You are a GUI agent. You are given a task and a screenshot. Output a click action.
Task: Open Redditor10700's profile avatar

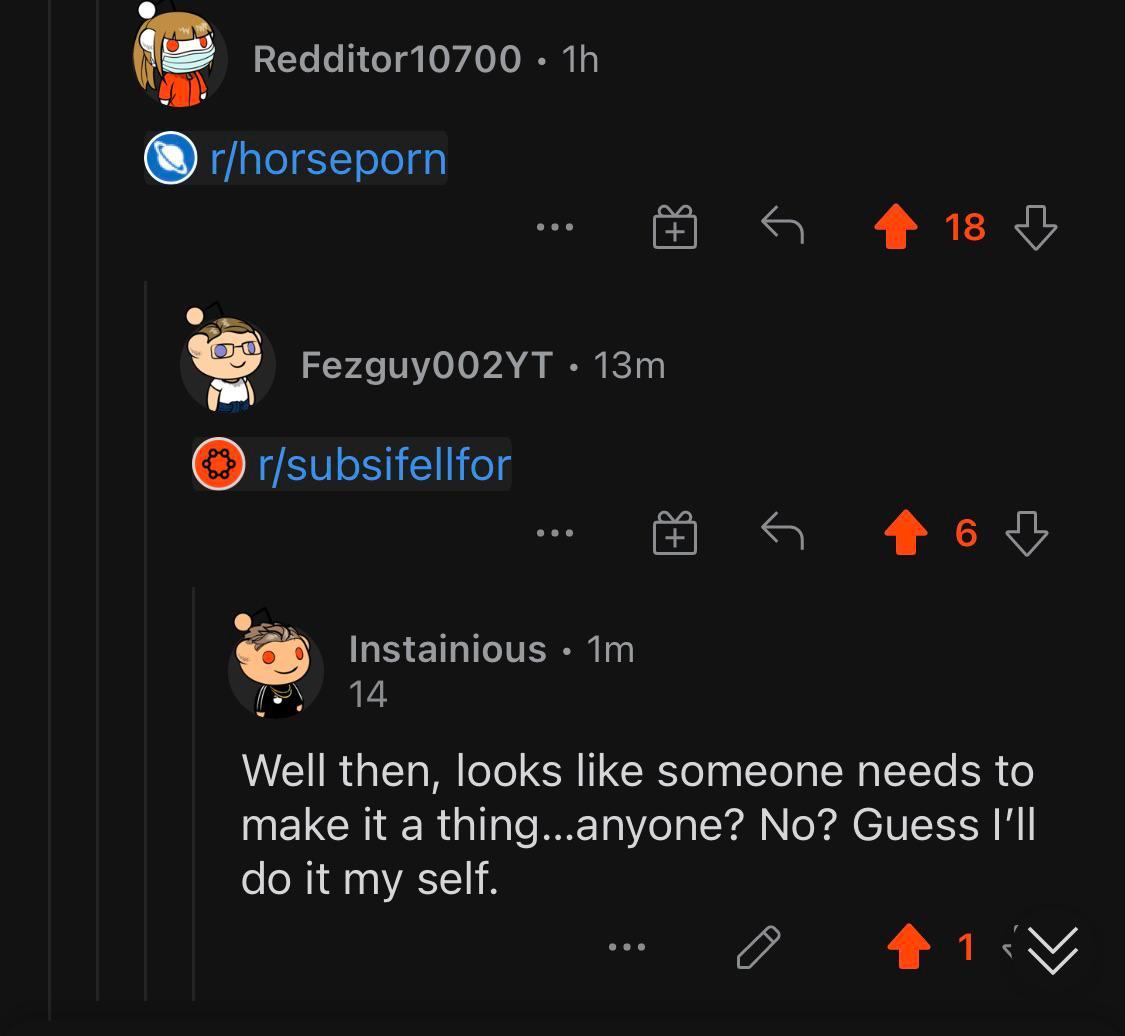pyautogui.click(x=180, y=58)
